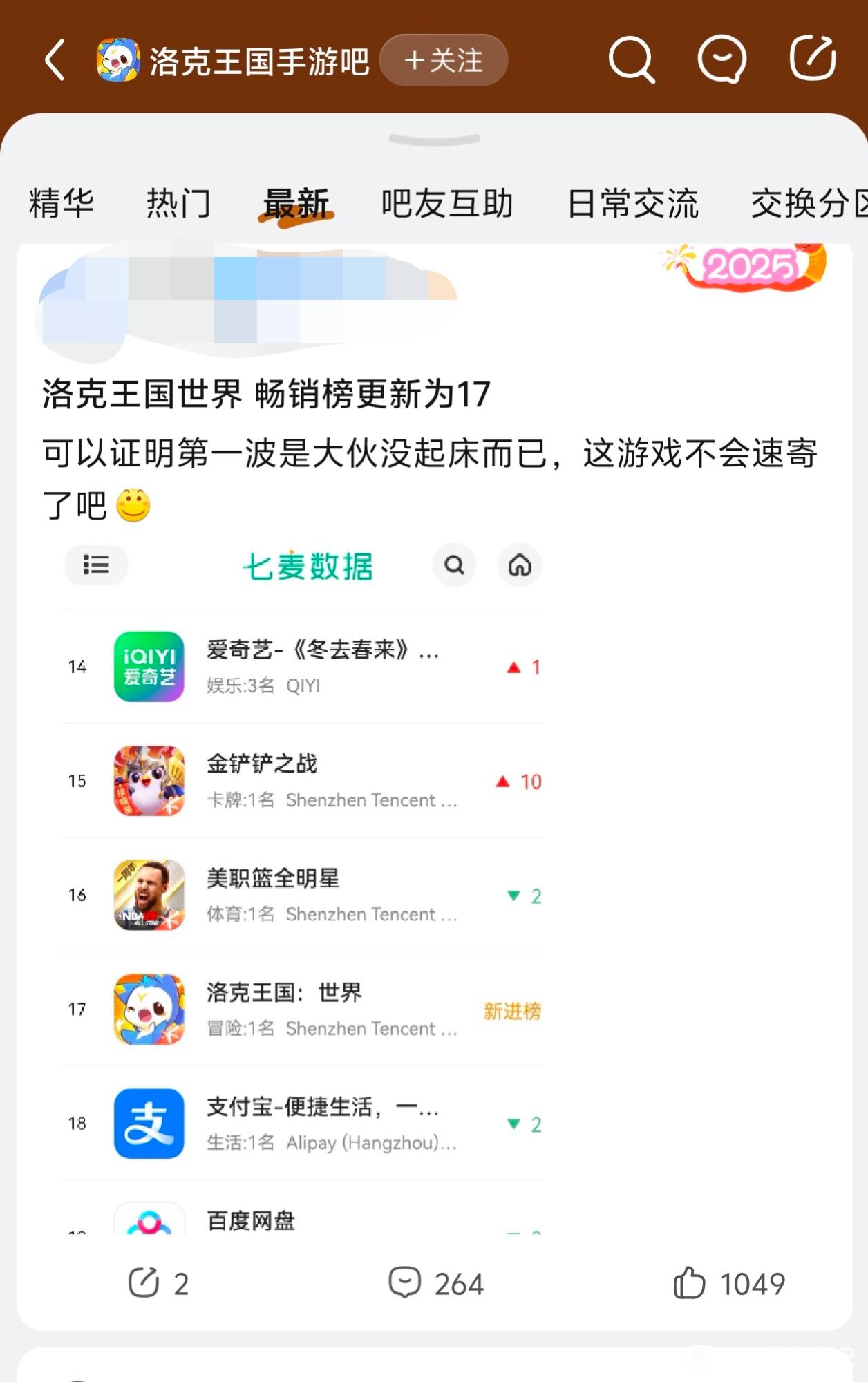Share the post with 2 shares
868x1382 pixels.
158,1283
